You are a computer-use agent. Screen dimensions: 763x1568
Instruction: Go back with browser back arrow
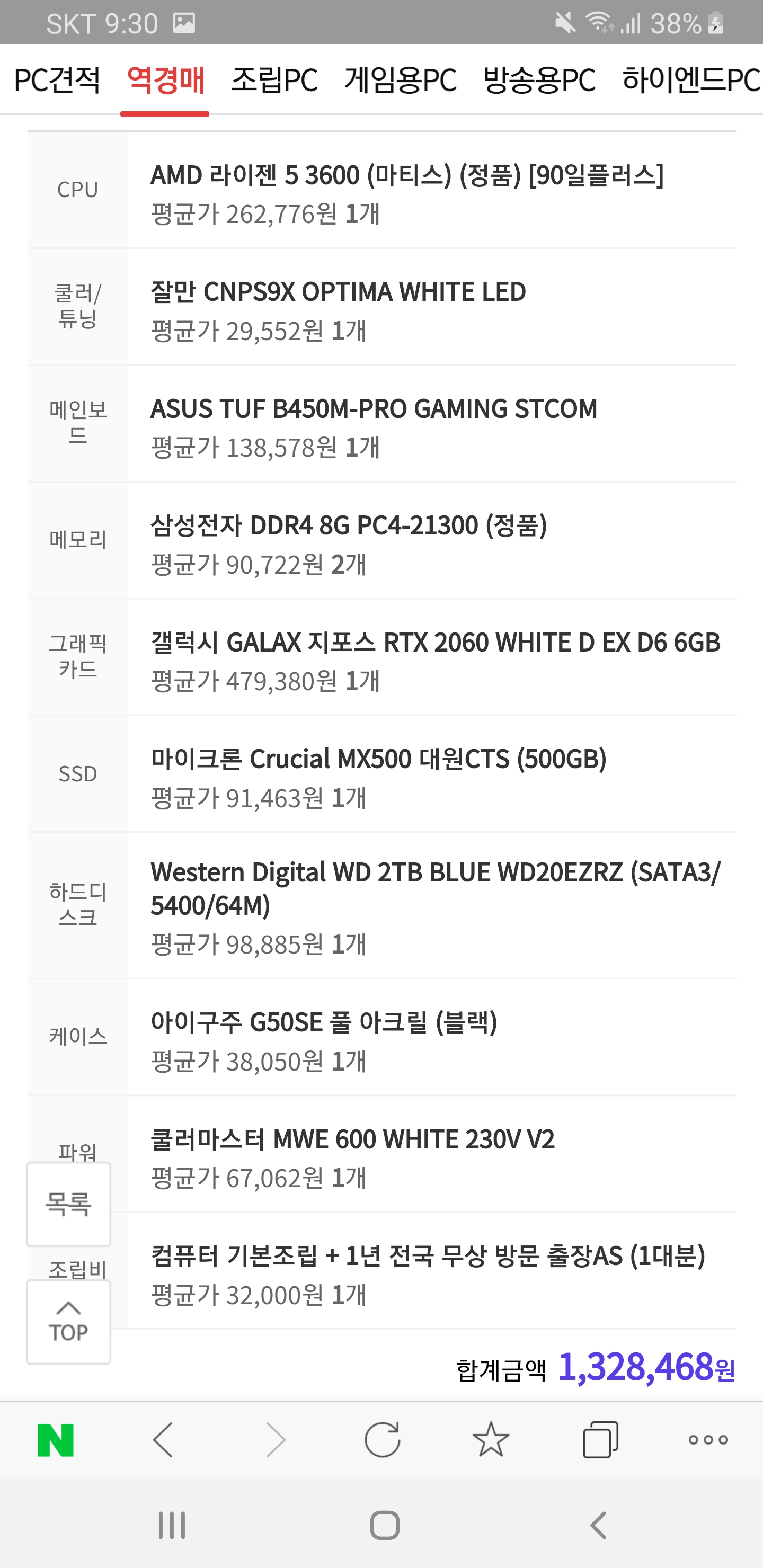[163, 1440]
